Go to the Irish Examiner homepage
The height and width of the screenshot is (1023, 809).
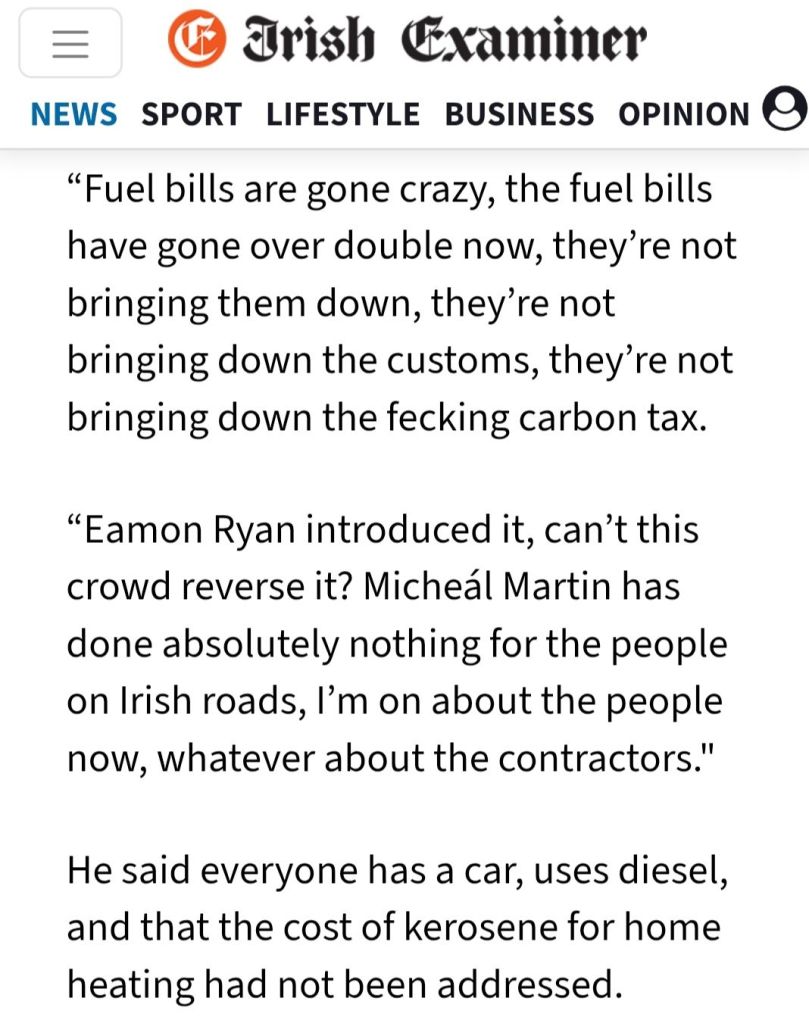(406, 42)
